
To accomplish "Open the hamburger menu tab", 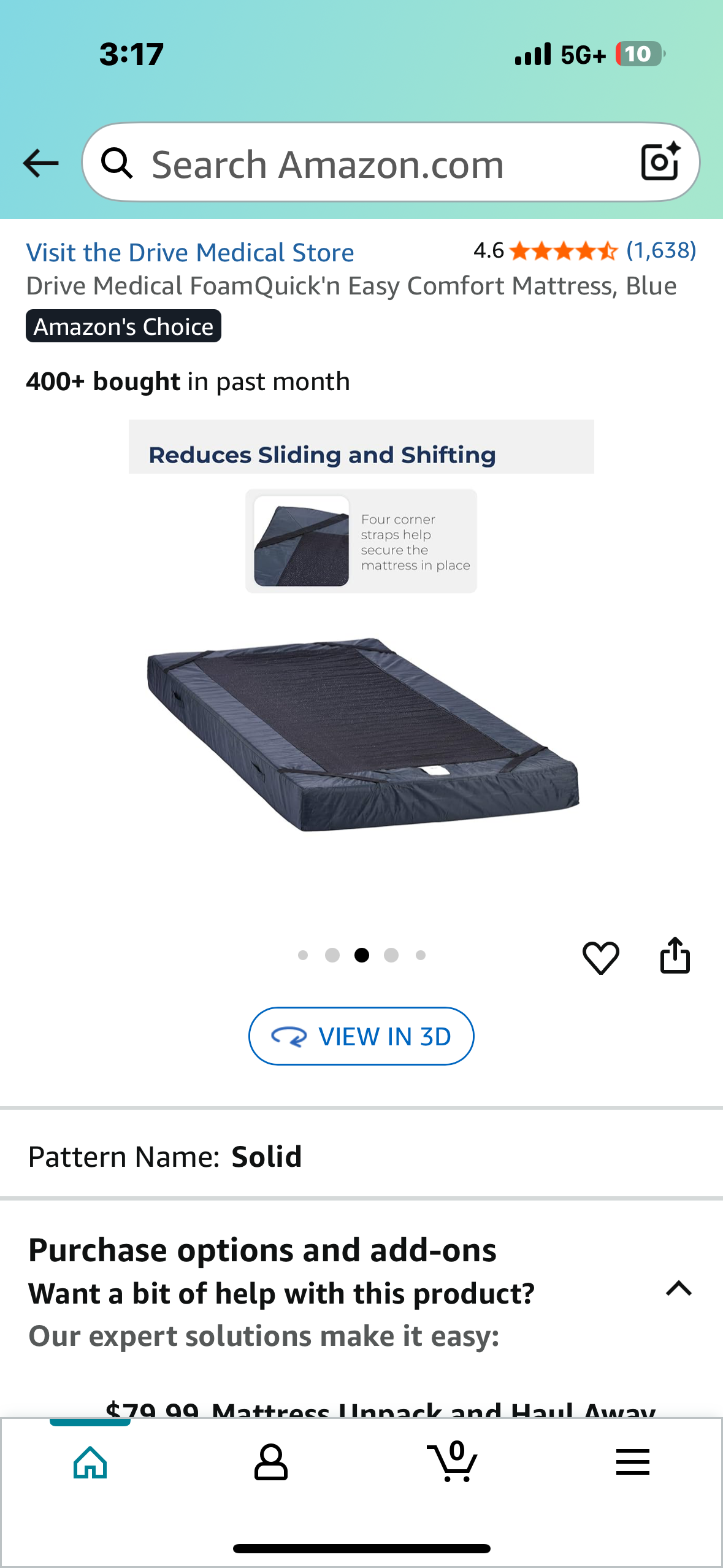I will [x=632, y=1462].
